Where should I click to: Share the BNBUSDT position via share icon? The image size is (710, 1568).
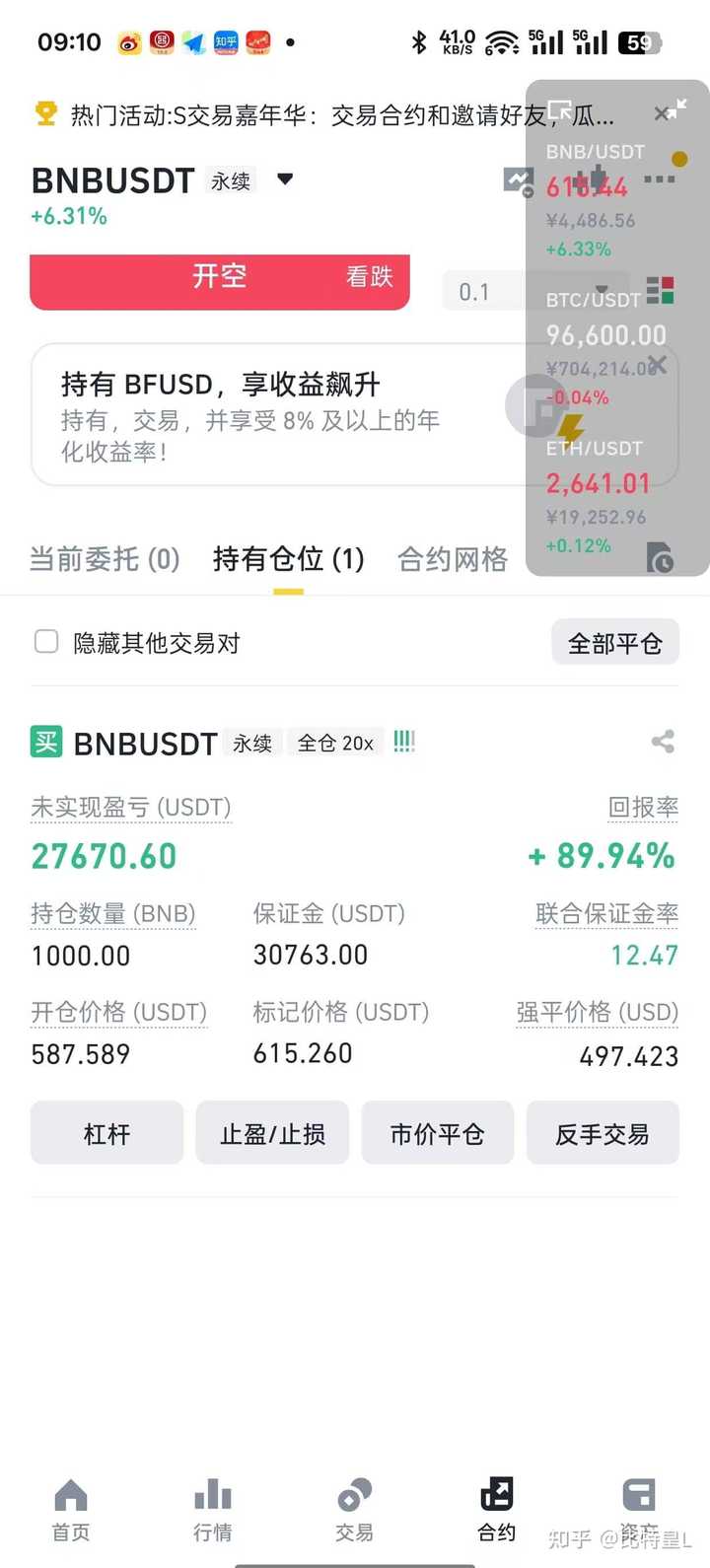pos(662,743)
